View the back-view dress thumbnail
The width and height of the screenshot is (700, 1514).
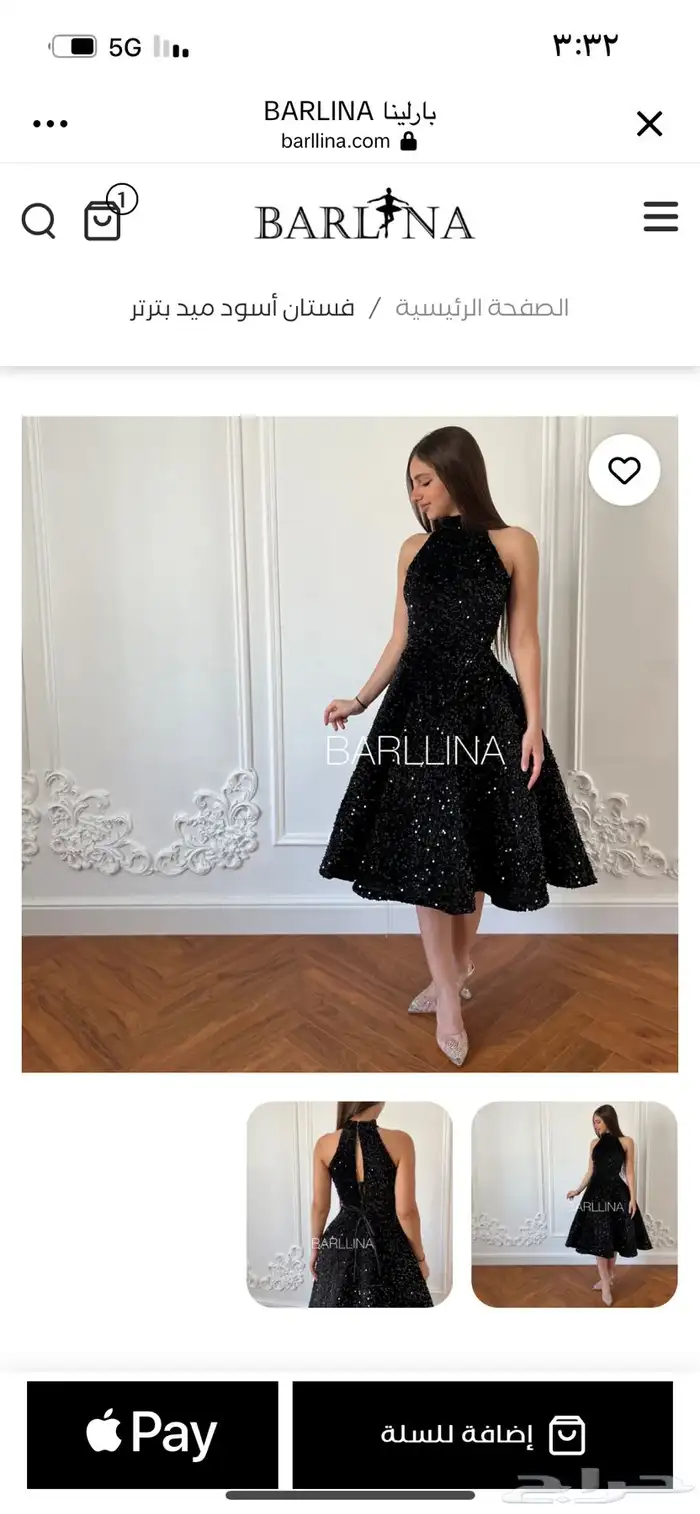point(349,1204)
